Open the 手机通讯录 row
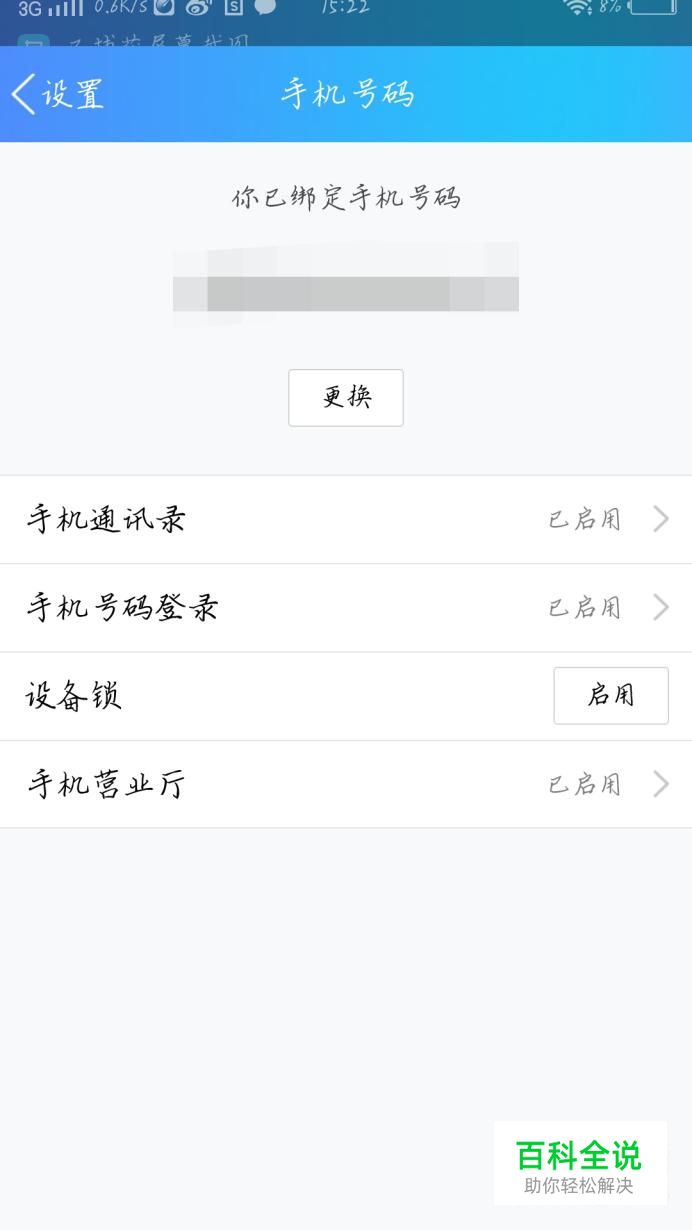 [346, 520]
